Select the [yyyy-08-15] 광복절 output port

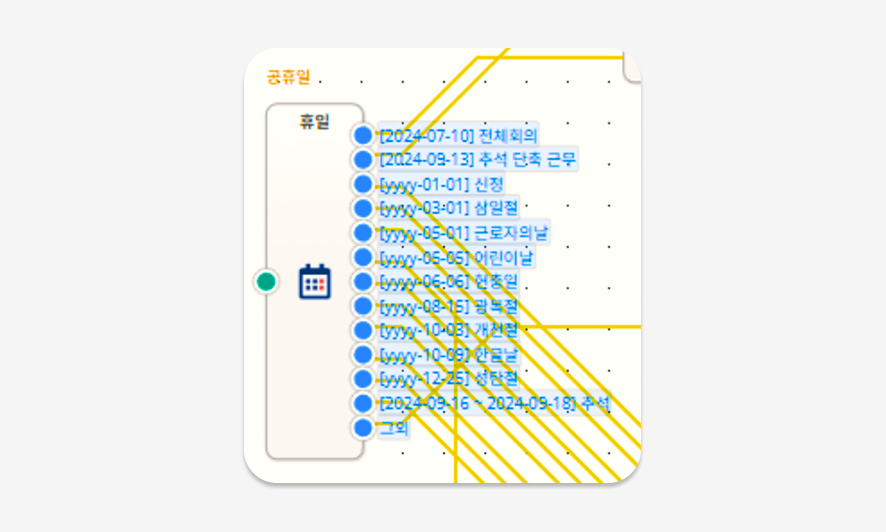[x=362, y=306]
